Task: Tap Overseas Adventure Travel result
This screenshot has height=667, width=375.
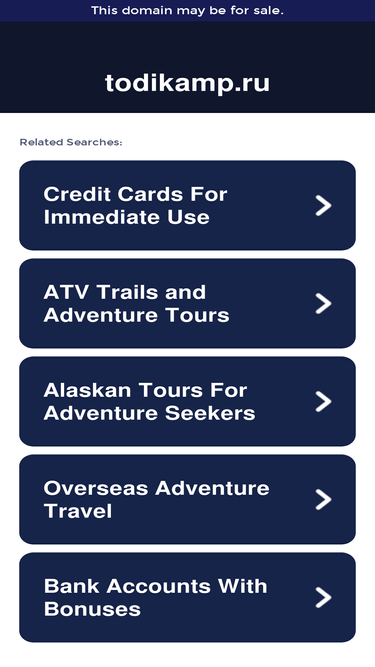Action: 187,499
